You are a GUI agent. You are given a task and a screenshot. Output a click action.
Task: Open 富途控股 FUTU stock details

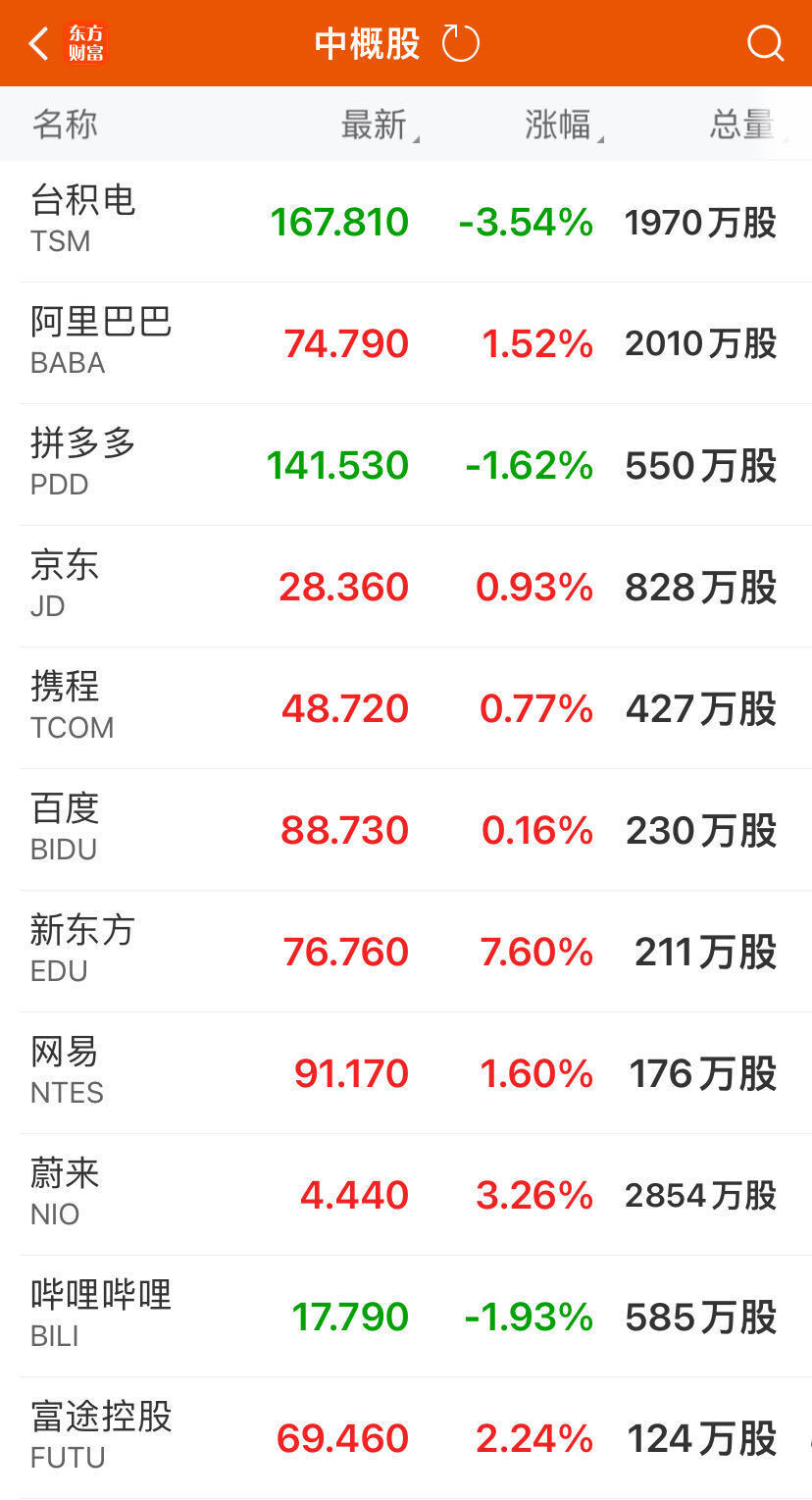click(406, 1438)
